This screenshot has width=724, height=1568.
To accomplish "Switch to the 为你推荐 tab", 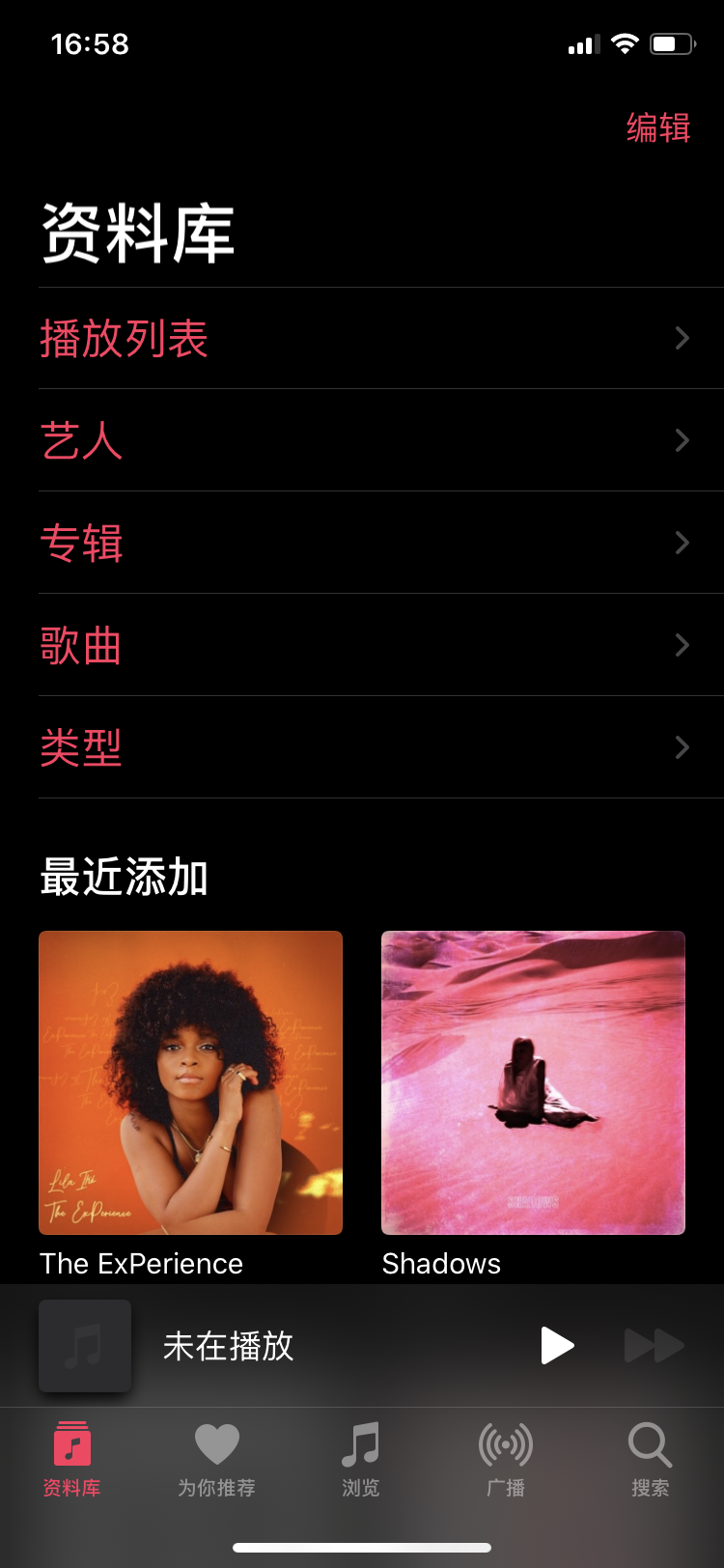I will pos(216,1459).
